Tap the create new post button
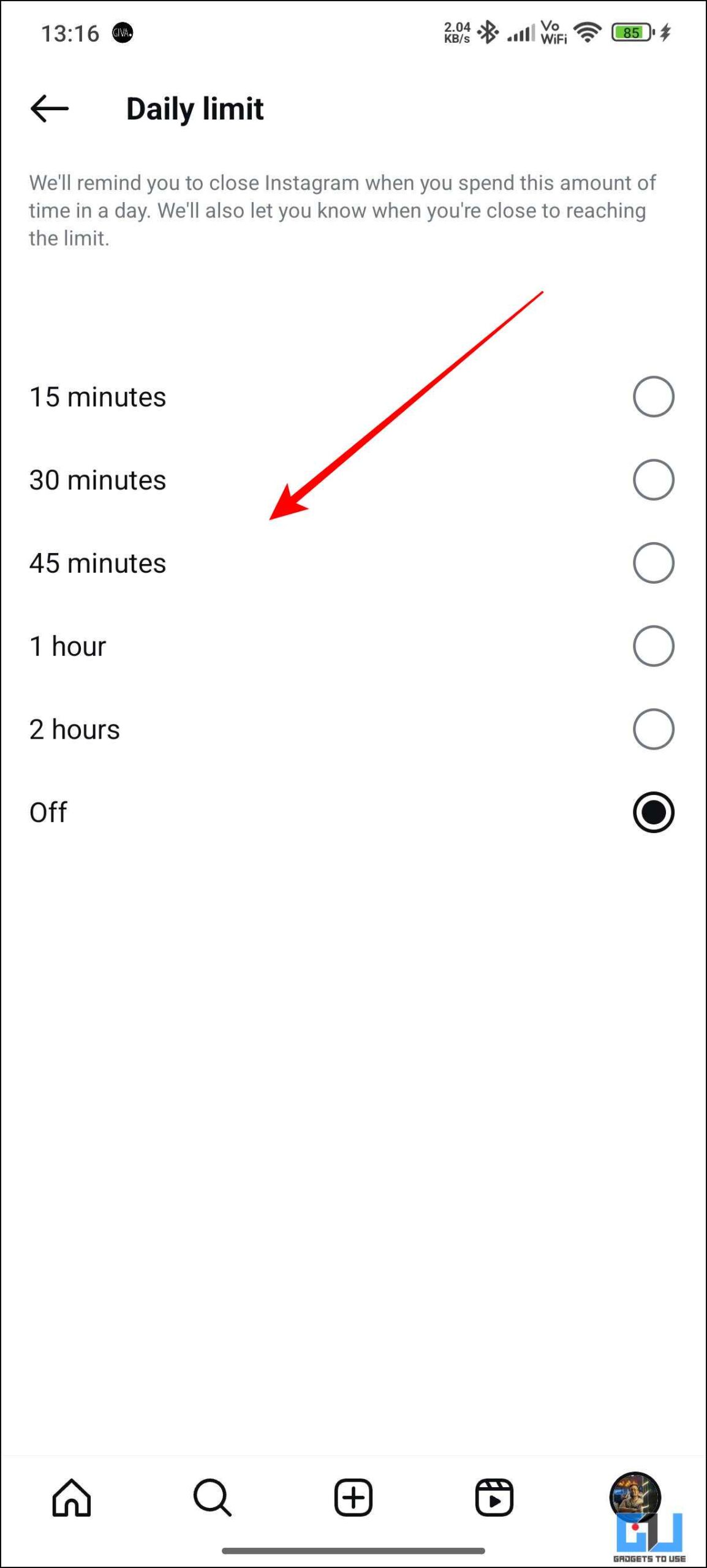This screenshot has width=707, height=1568. [x=353, y=1498]
